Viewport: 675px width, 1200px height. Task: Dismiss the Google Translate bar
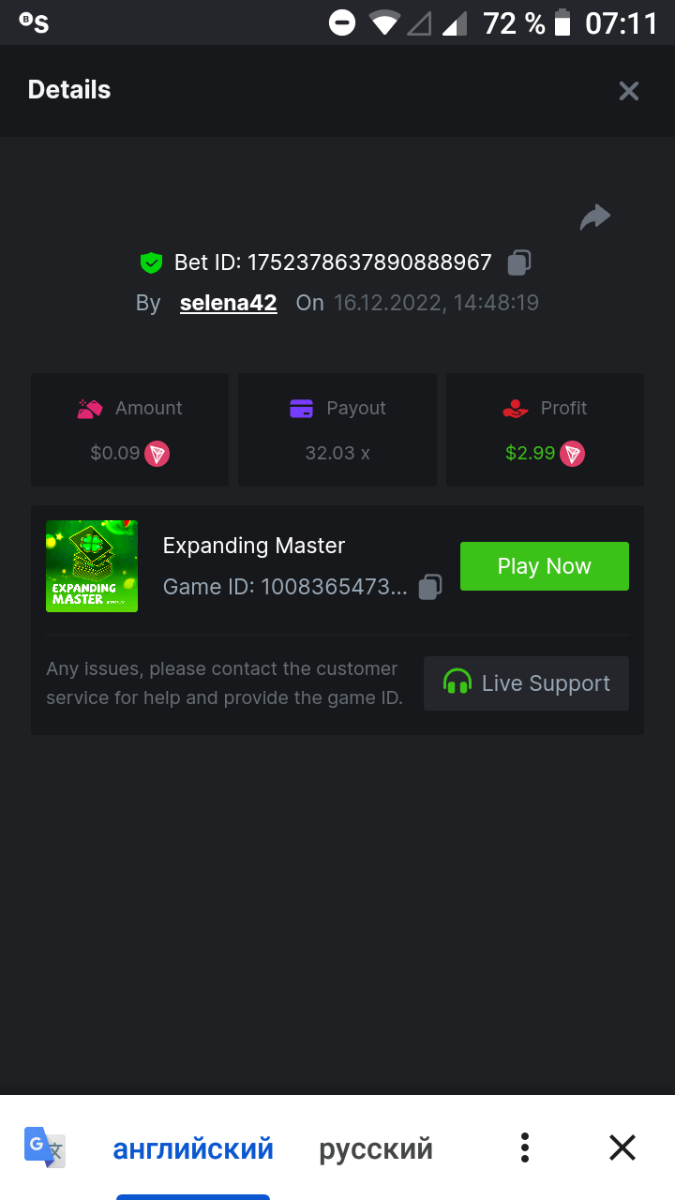pos(622,1148)
